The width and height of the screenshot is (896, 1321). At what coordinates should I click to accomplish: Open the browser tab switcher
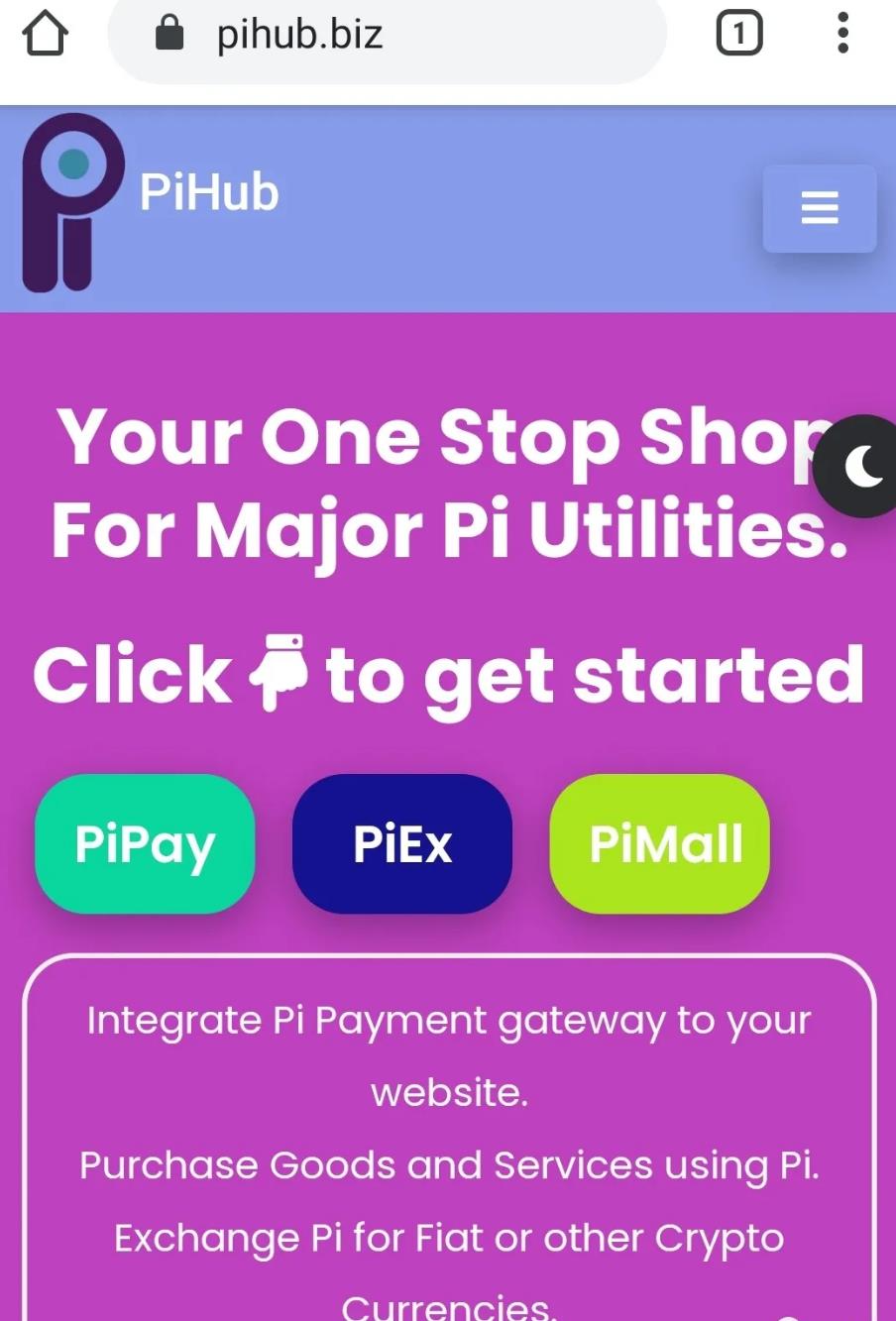(738, 35)
